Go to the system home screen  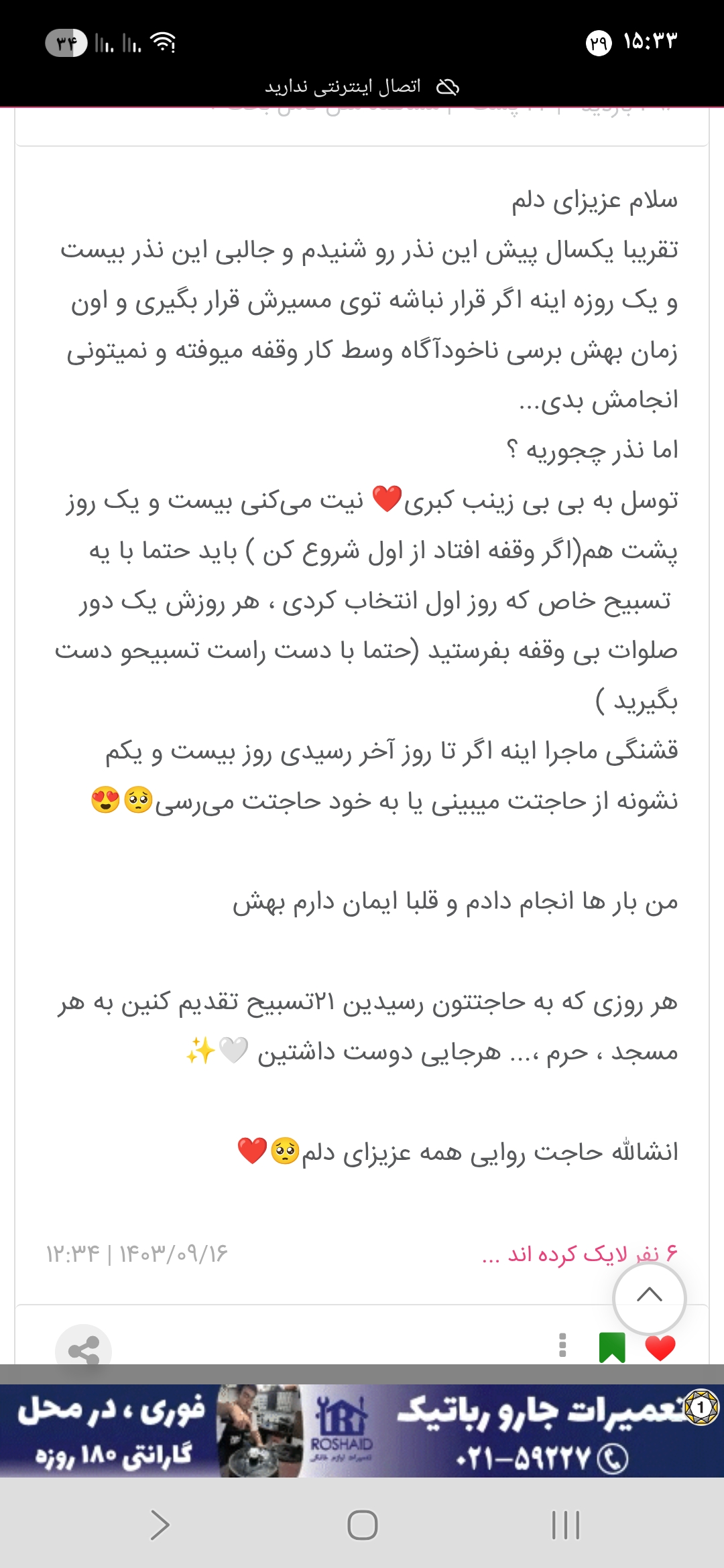362,1526
